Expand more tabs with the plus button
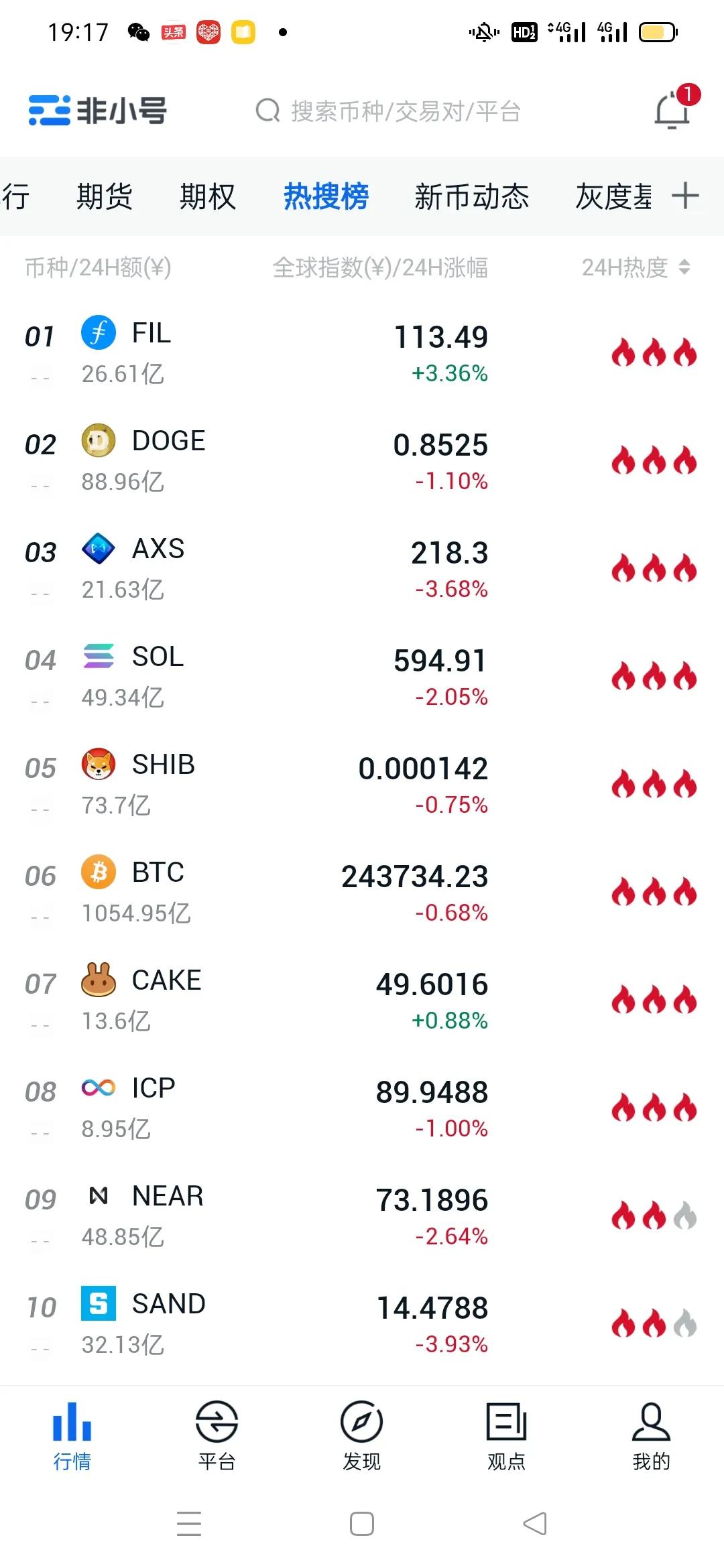724x1568 pixels. click(686, 196)
